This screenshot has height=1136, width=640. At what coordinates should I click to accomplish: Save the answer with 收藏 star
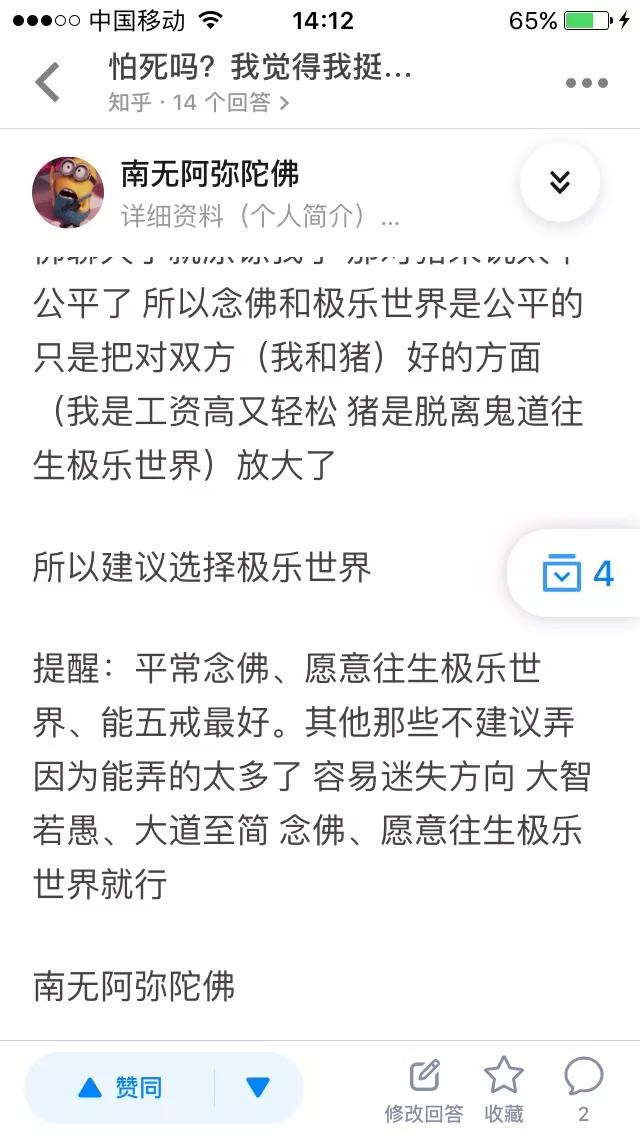pos(504,1090)
